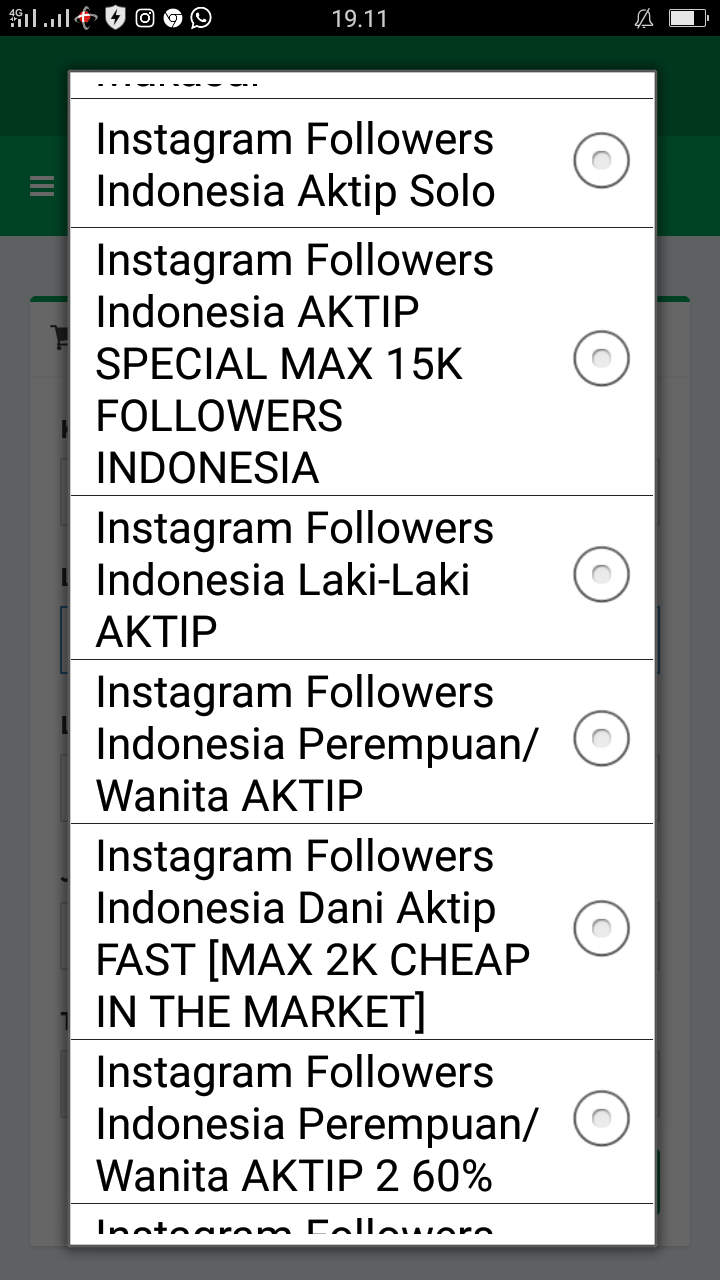Choose AKTIP SPECIAL MAX 15K FOLLOWERS option
720x1280 pixels.
(x=601, y=359)
